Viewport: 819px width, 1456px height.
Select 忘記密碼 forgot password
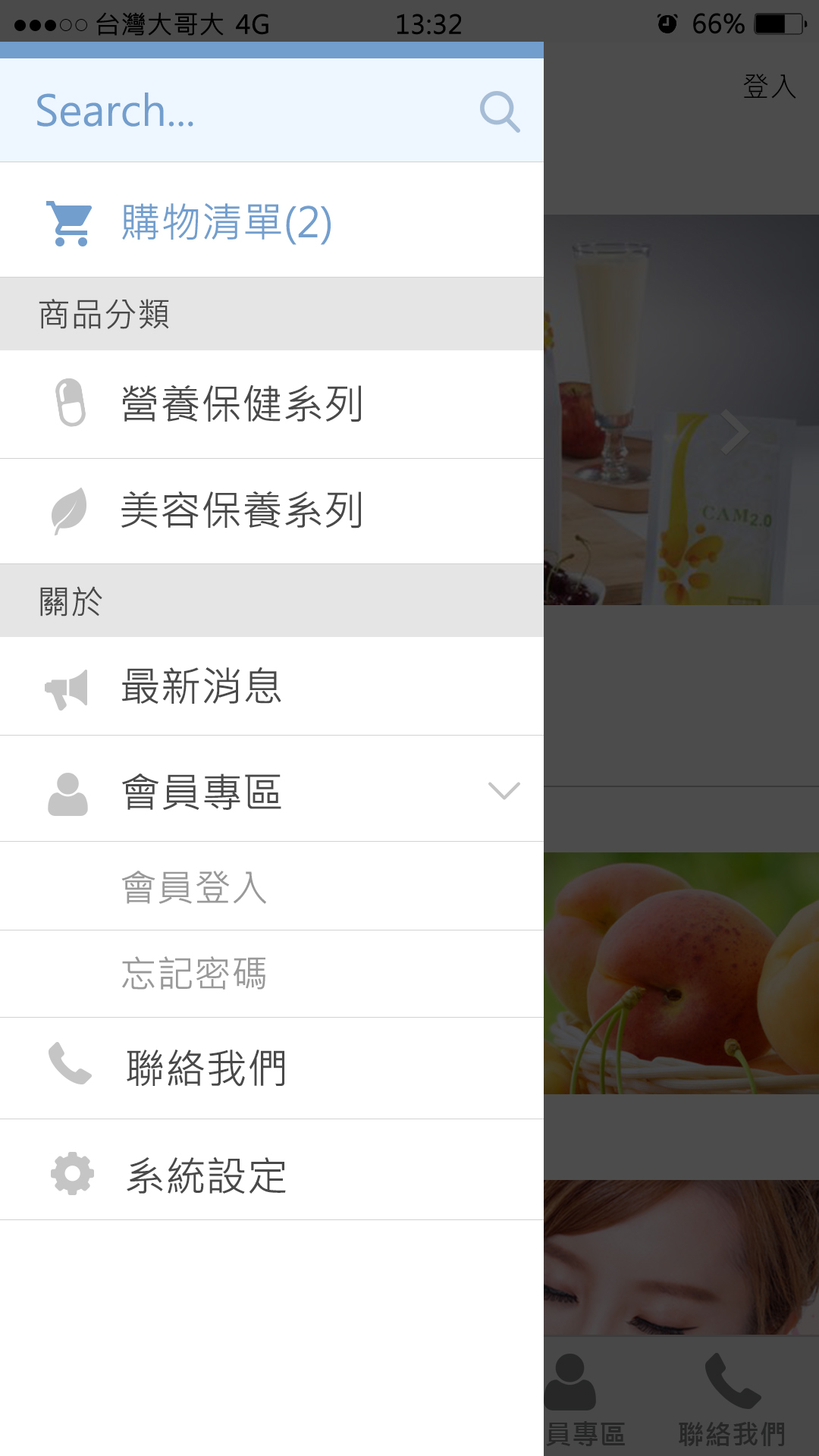194,974
